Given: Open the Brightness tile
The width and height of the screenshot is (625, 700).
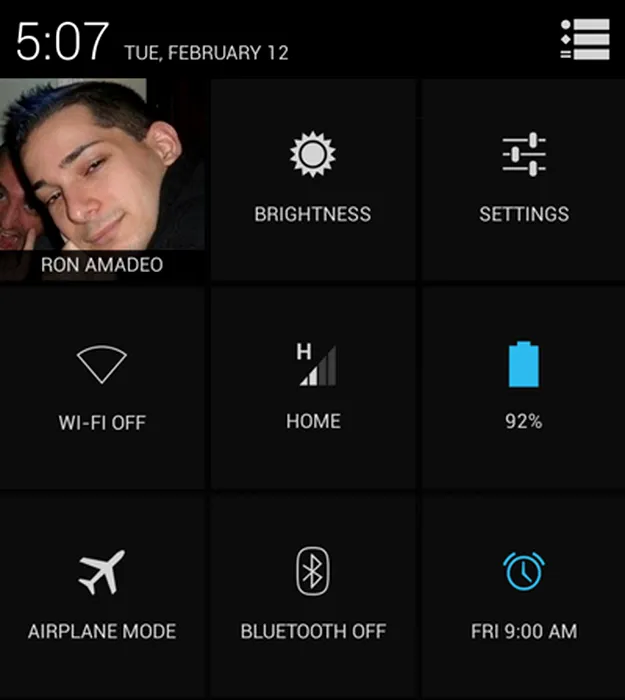Looking at the screenshot, I should pos(312,180).
